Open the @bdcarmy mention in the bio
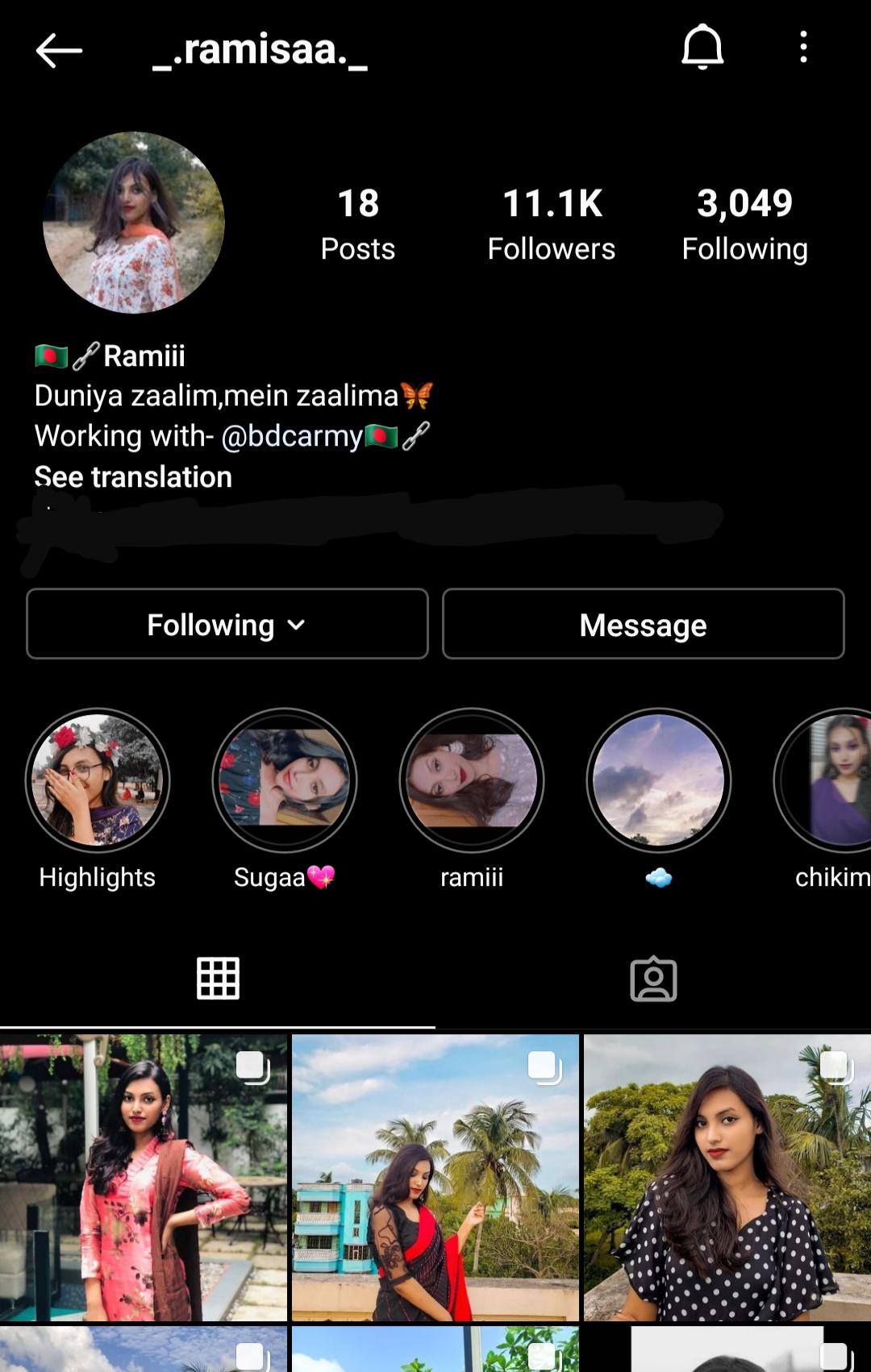 coord(292,436)
